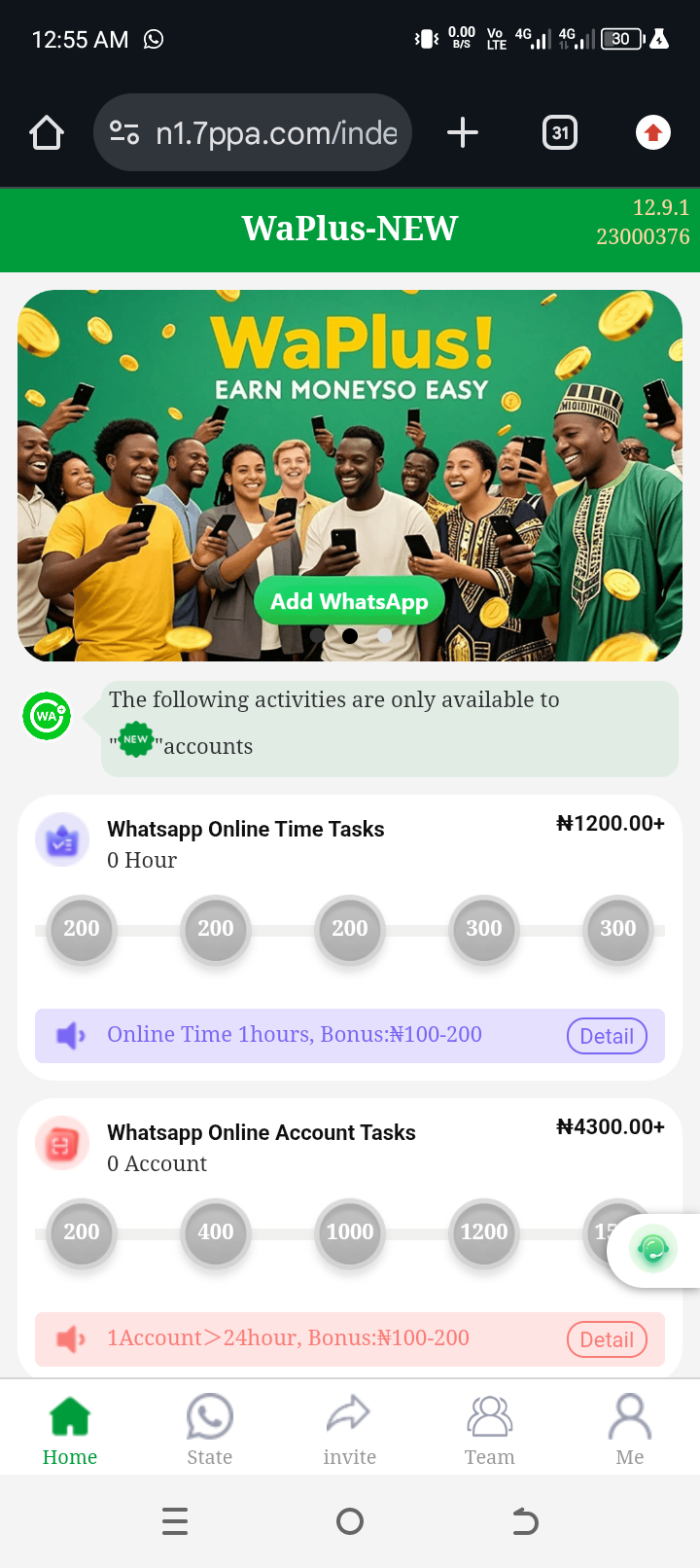Open the customer support headset bubble
The width and height of the screenshot is (700, 1568).
click(653, 1249)
